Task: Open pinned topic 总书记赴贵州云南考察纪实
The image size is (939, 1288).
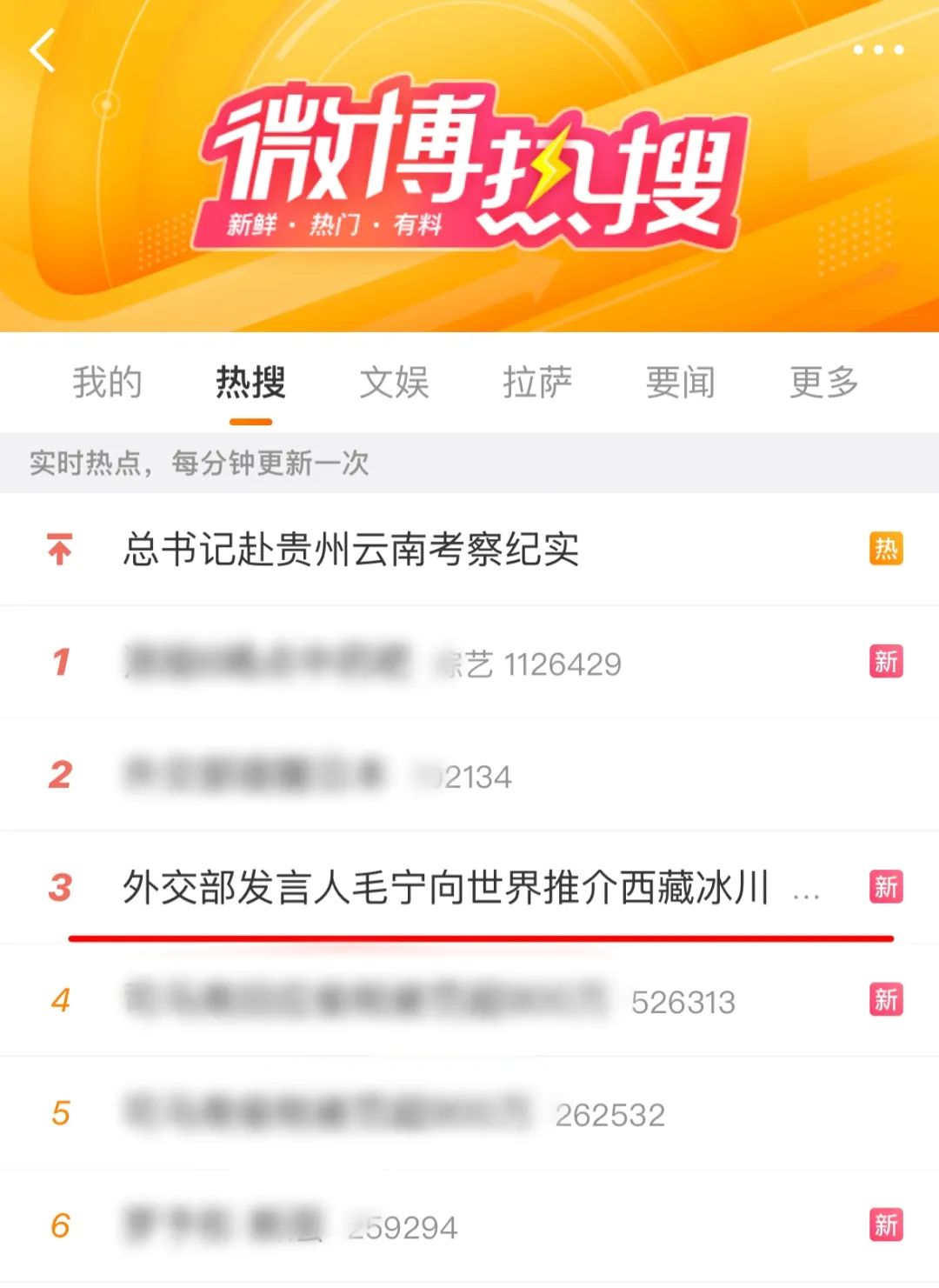Action: point(351,550)
